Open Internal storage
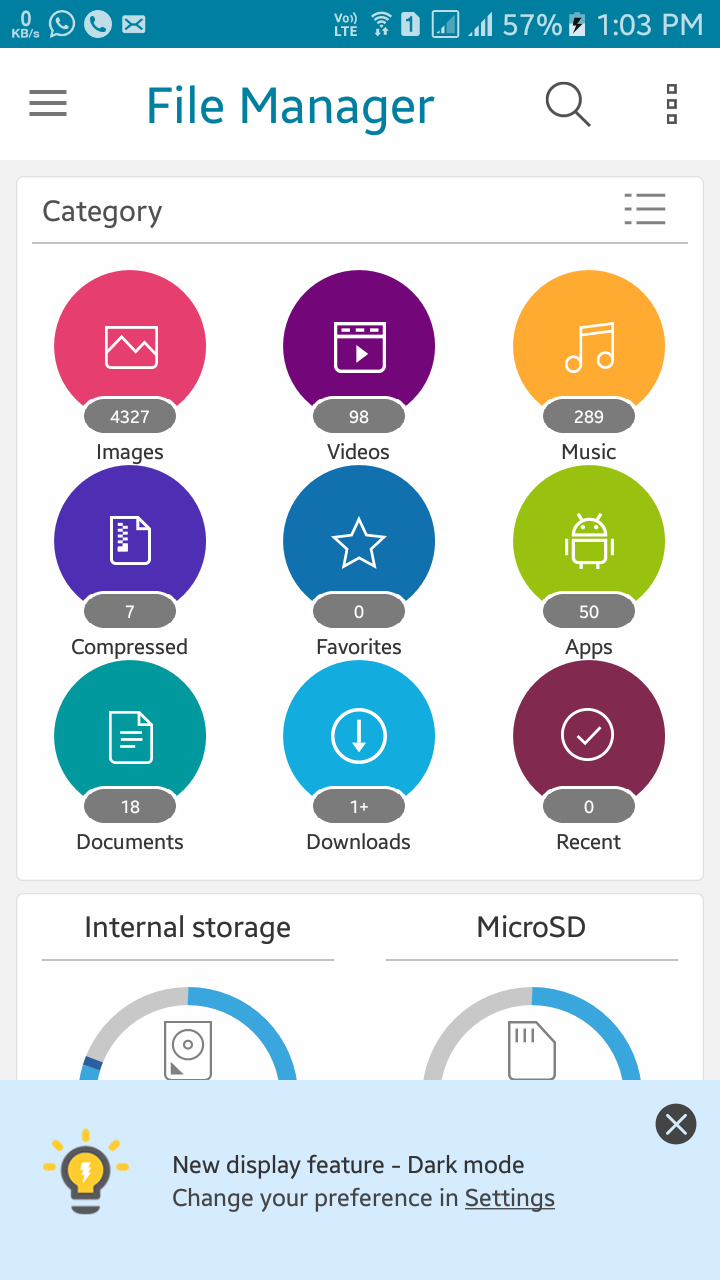 188,928
